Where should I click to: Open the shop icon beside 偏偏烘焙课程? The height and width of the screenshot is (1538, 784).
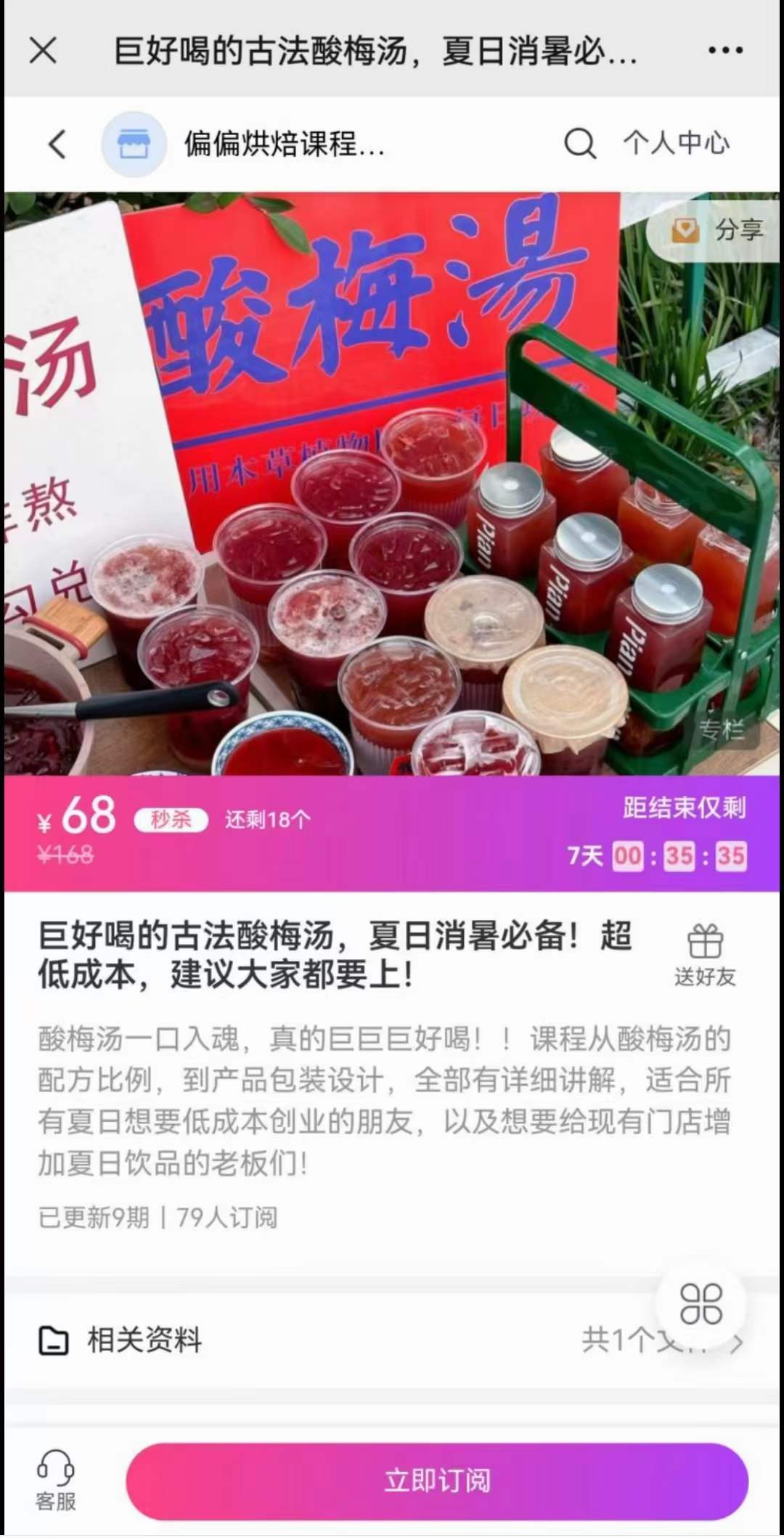(x=134, y=143)
